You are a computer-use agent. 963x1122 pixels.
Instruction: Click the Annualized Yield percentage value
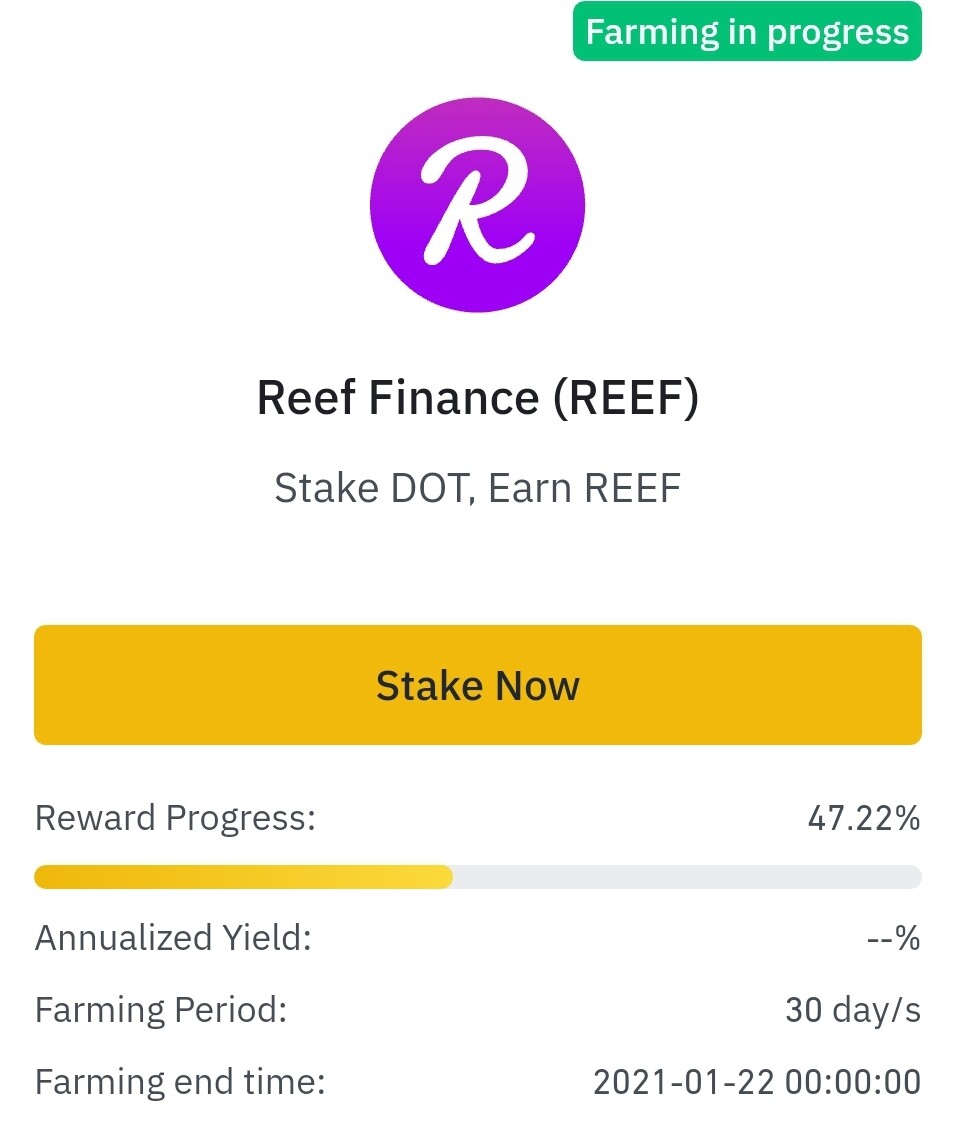coord(895,937)
